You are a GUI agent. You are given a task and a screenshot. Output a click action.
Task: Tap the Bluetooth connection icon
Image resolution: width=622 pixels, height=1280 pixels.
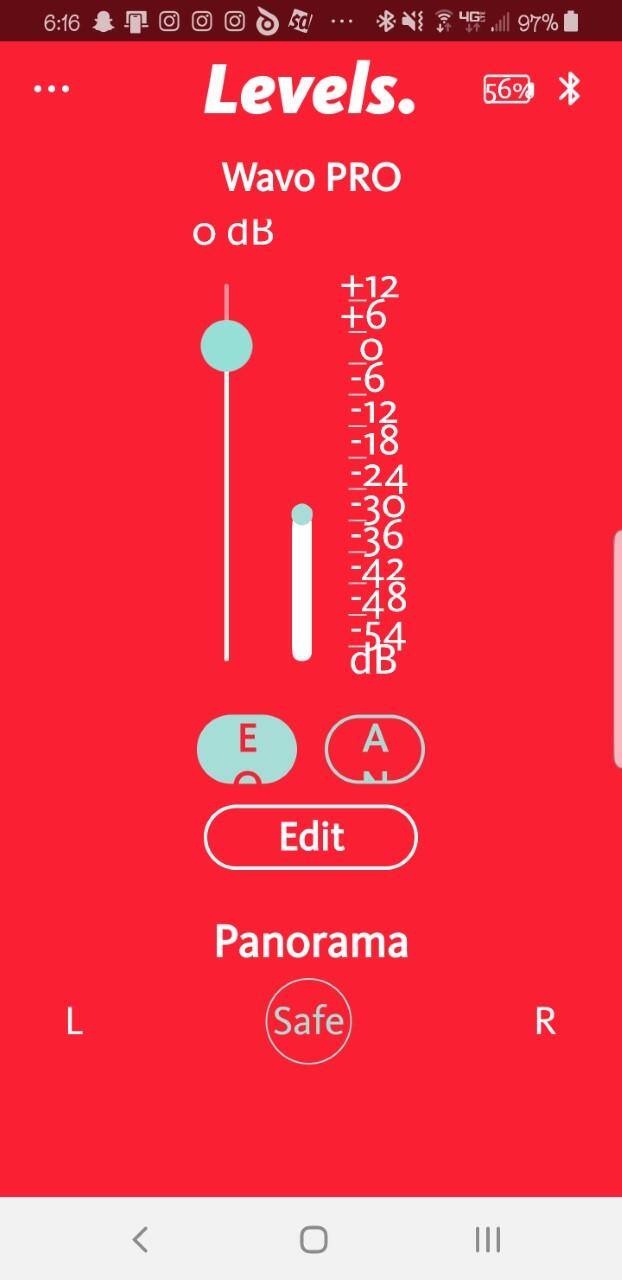coord(569,89)
